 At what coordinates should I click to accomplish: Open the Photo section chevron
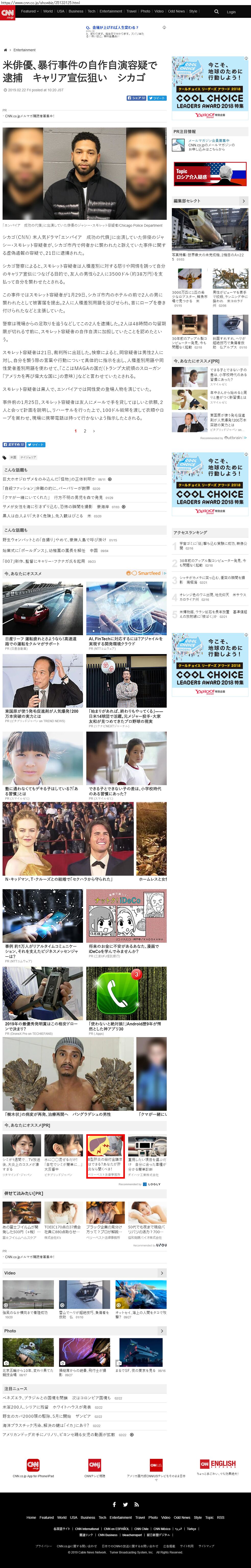[161, 1331]
